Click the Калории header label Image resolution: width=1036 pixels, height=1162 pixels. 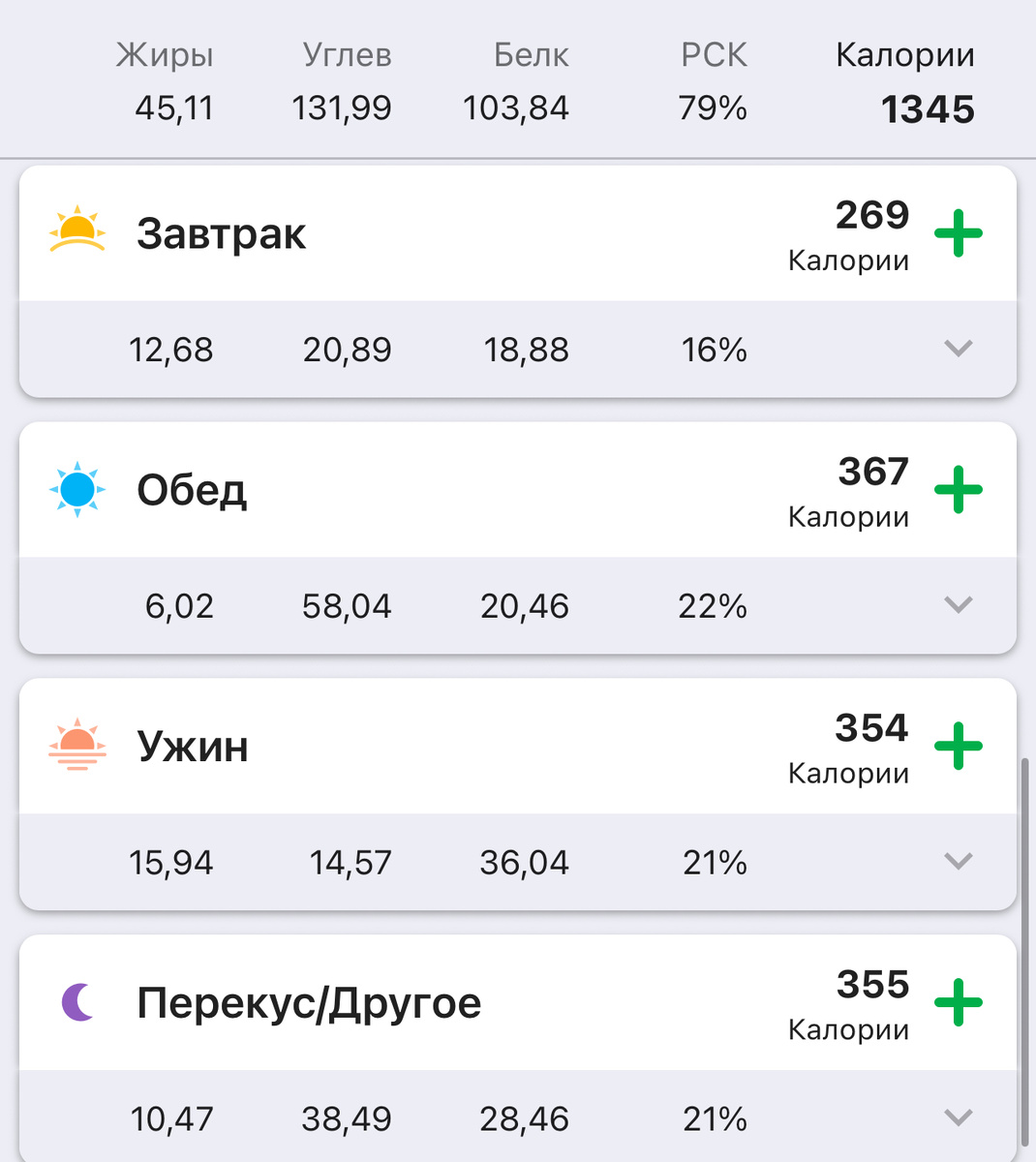tap(903, 54)
